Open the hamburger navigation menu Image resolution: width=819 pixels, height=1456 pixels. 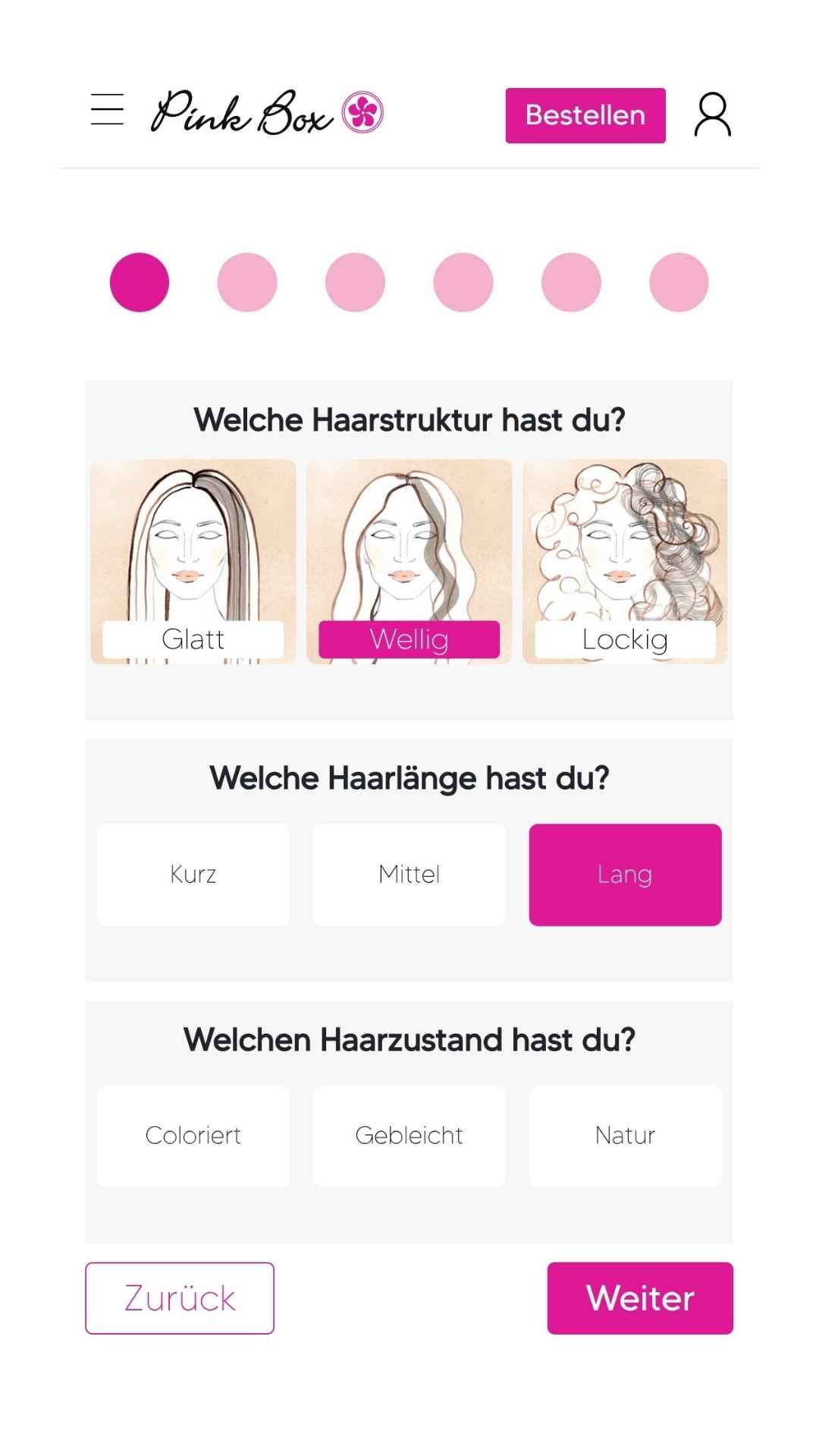point(106,109)
